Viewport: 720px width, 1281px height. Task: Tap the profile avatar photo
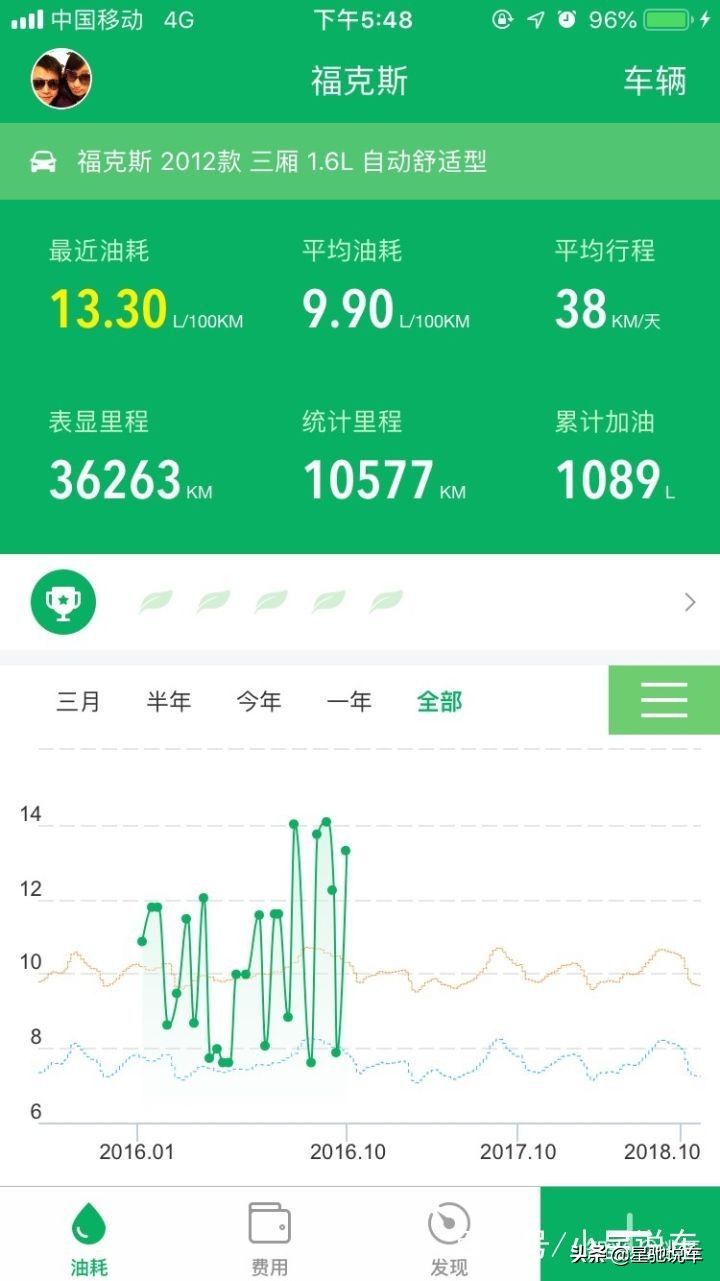pos(60,78)
